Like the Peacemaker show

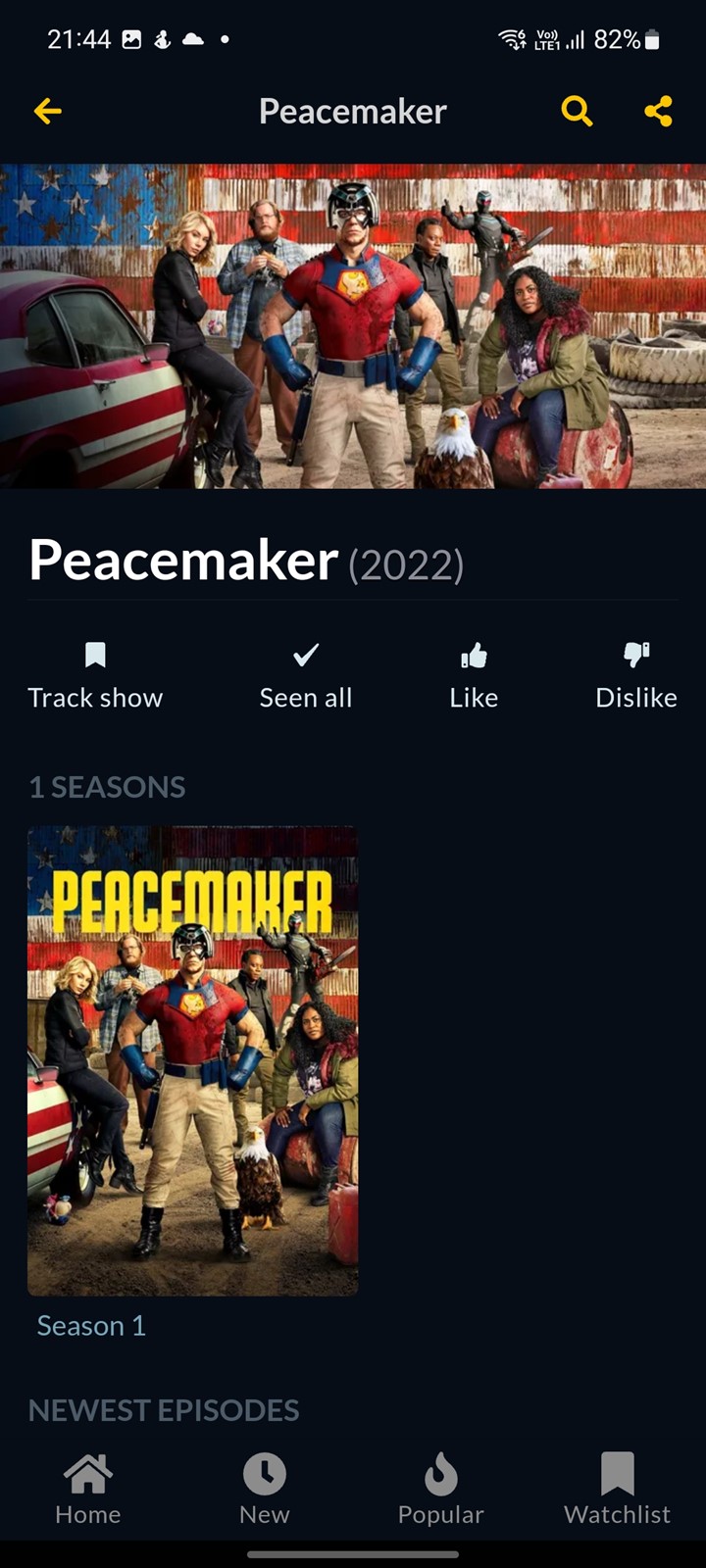click(x=474, y=676)
